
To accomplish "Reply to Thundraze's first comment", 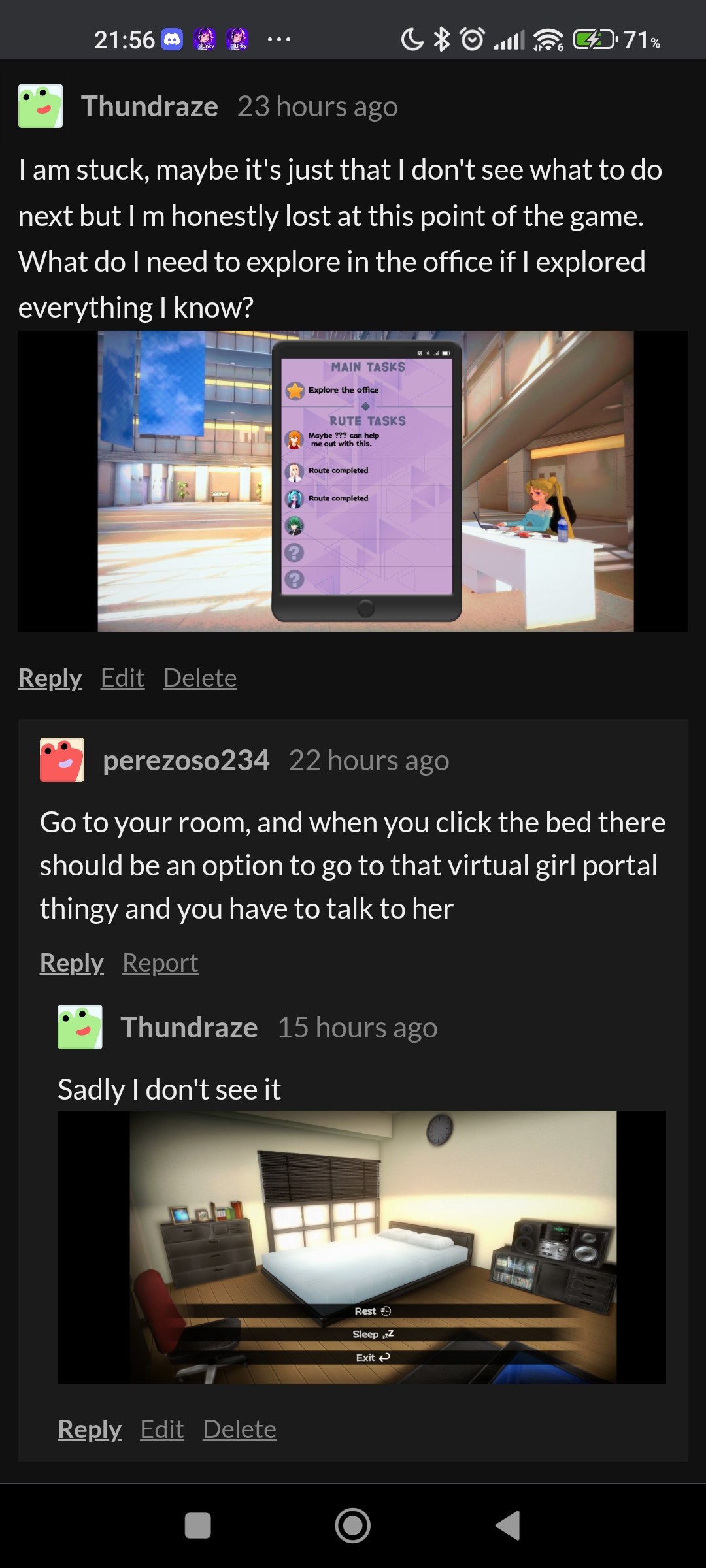I will tap(50, 678).
